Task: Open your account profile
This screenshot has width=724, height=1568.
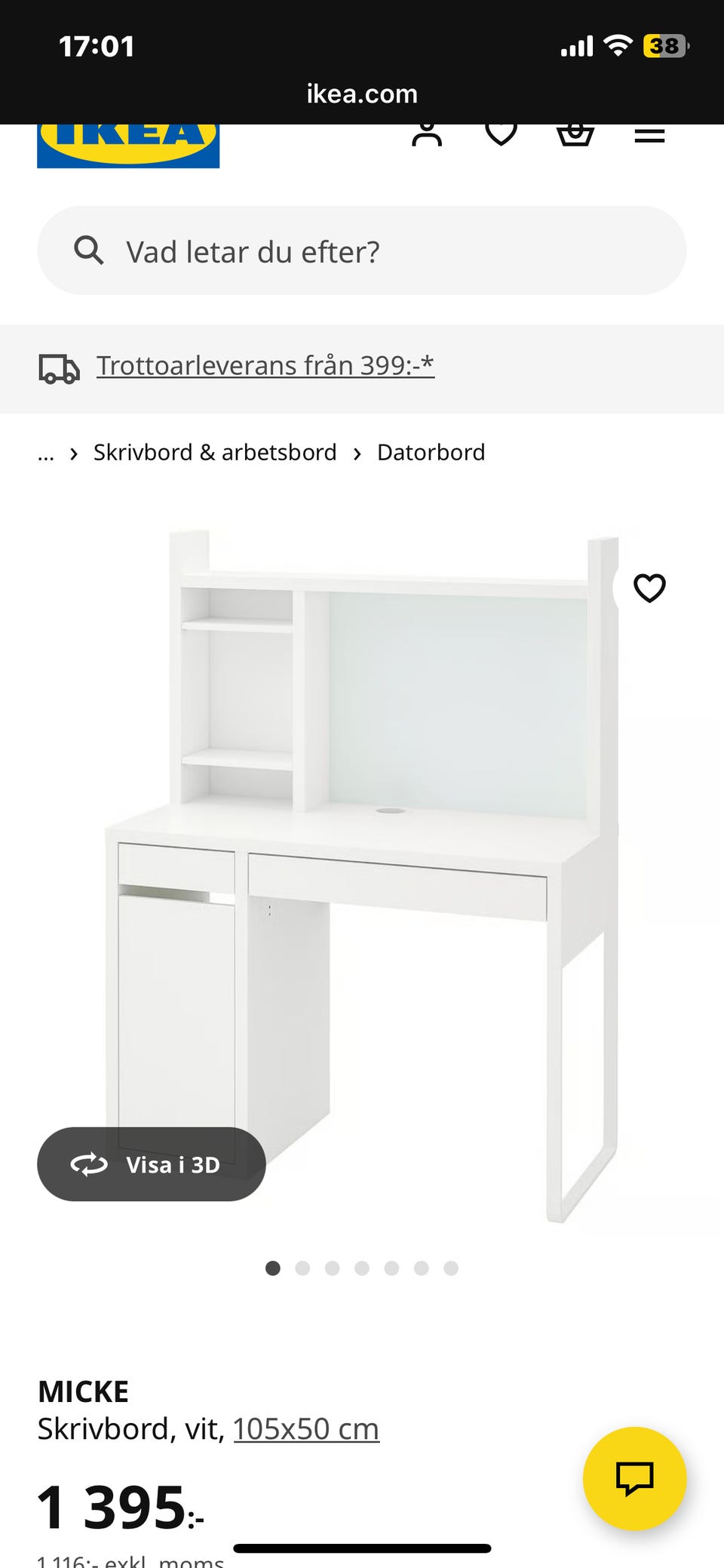Action: (x=427, y=134)
